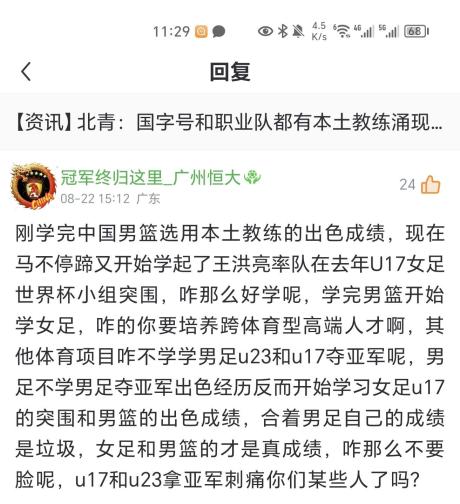The image size is (460, 504).
Task: Like the comment with 24 likes
Action: [x=430, y=184]
